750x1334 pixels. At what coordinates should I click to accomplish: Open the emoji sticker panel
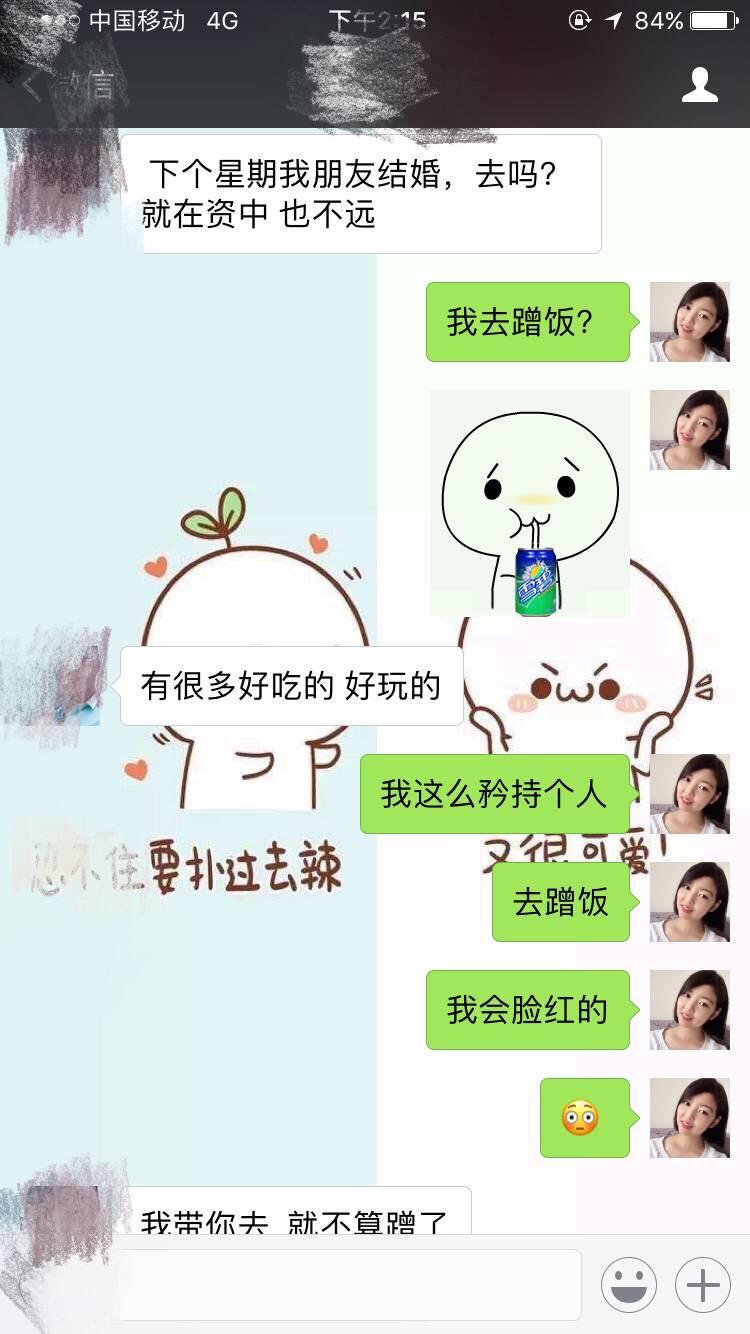click(x=628, y=1285)
